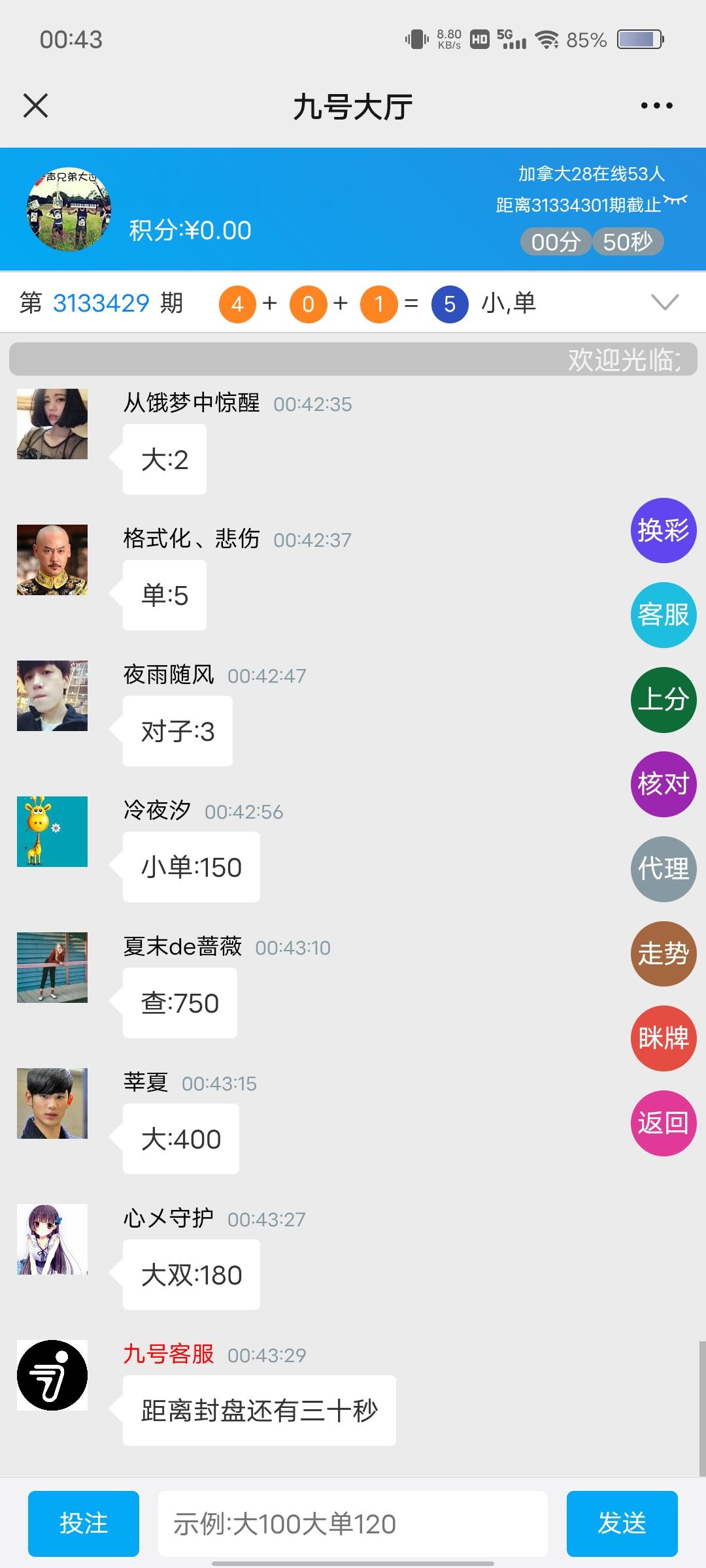
Task: Expand the lottery result details chevron
Action: pos(665,302)
